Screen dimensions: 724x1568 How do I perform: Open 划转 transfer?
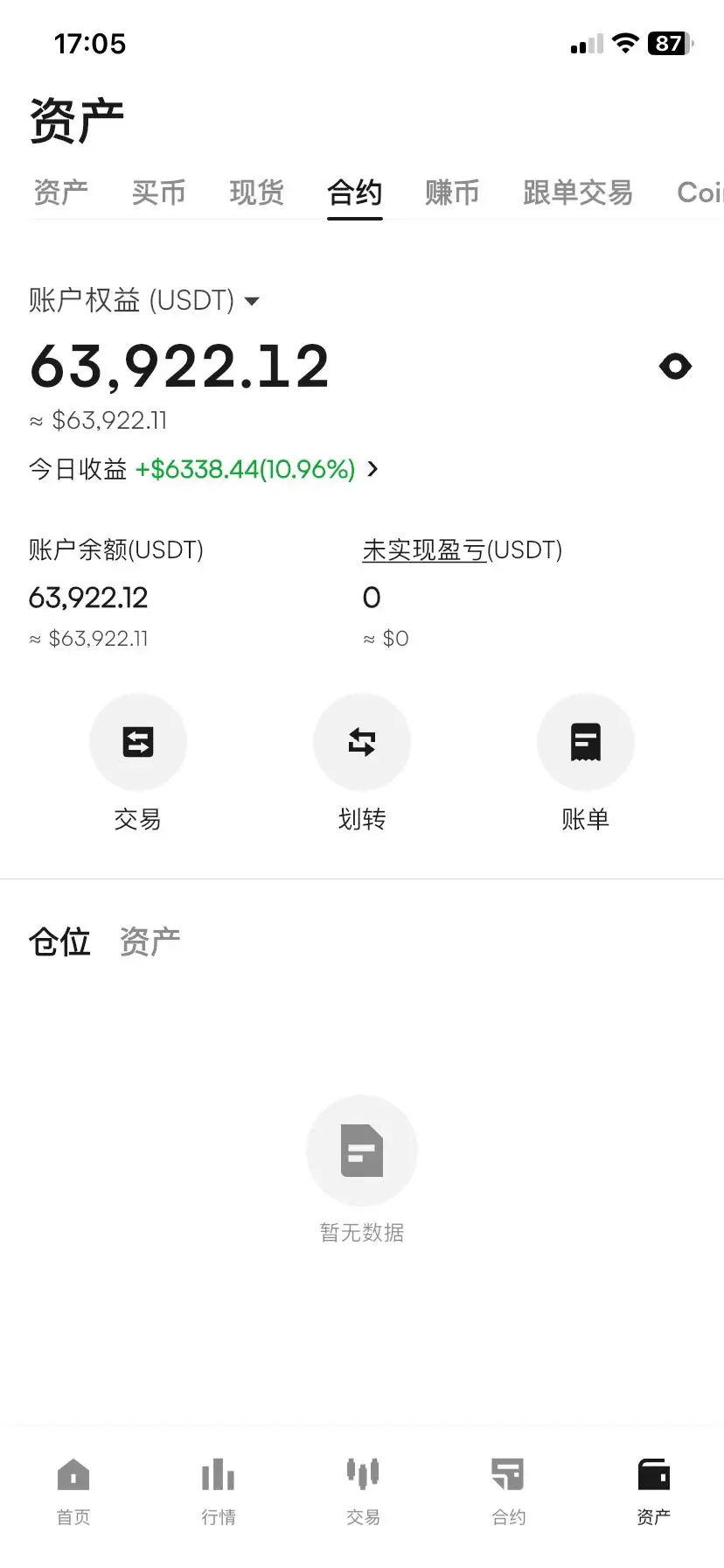point(362,742)
